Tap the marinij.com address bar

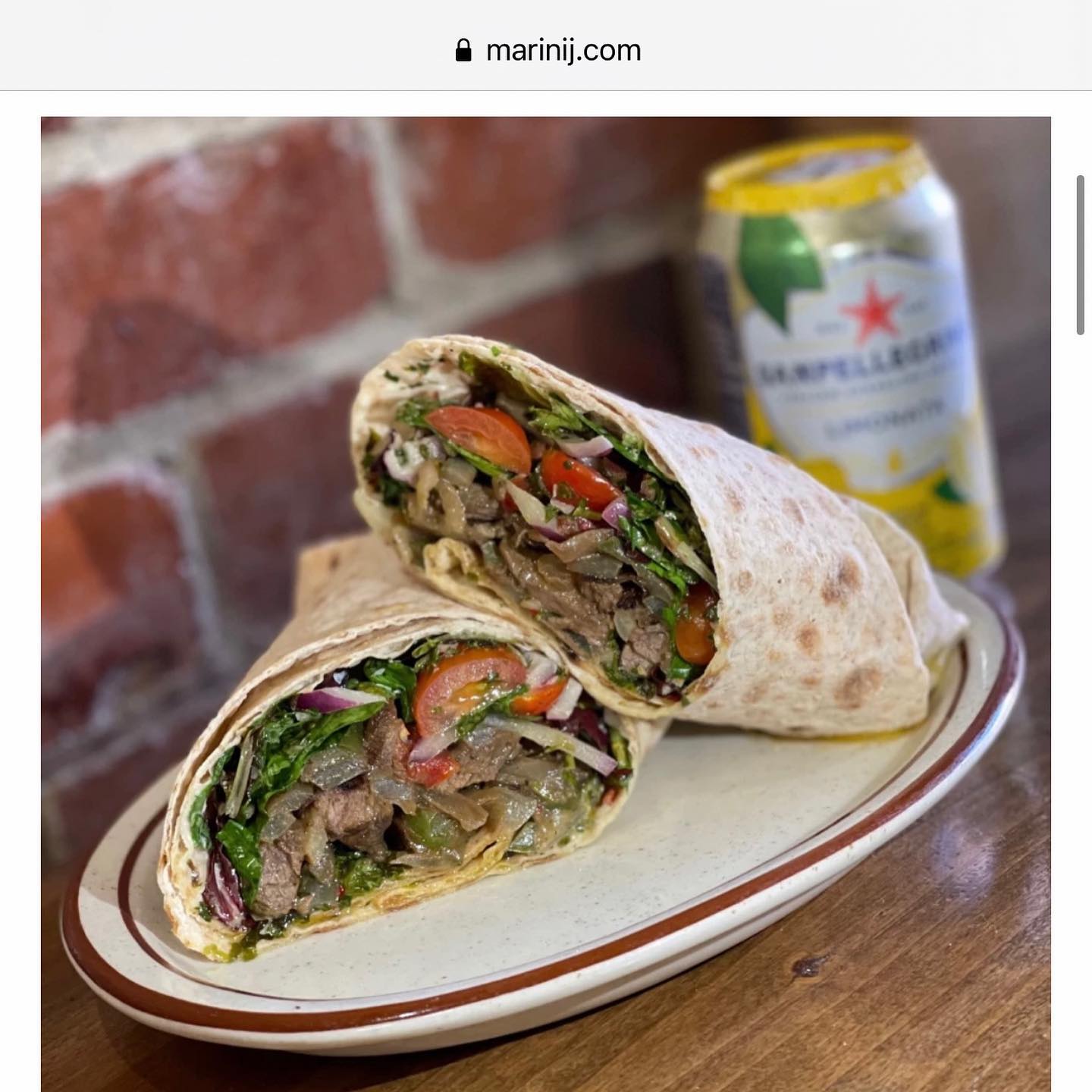pos(548,51)
